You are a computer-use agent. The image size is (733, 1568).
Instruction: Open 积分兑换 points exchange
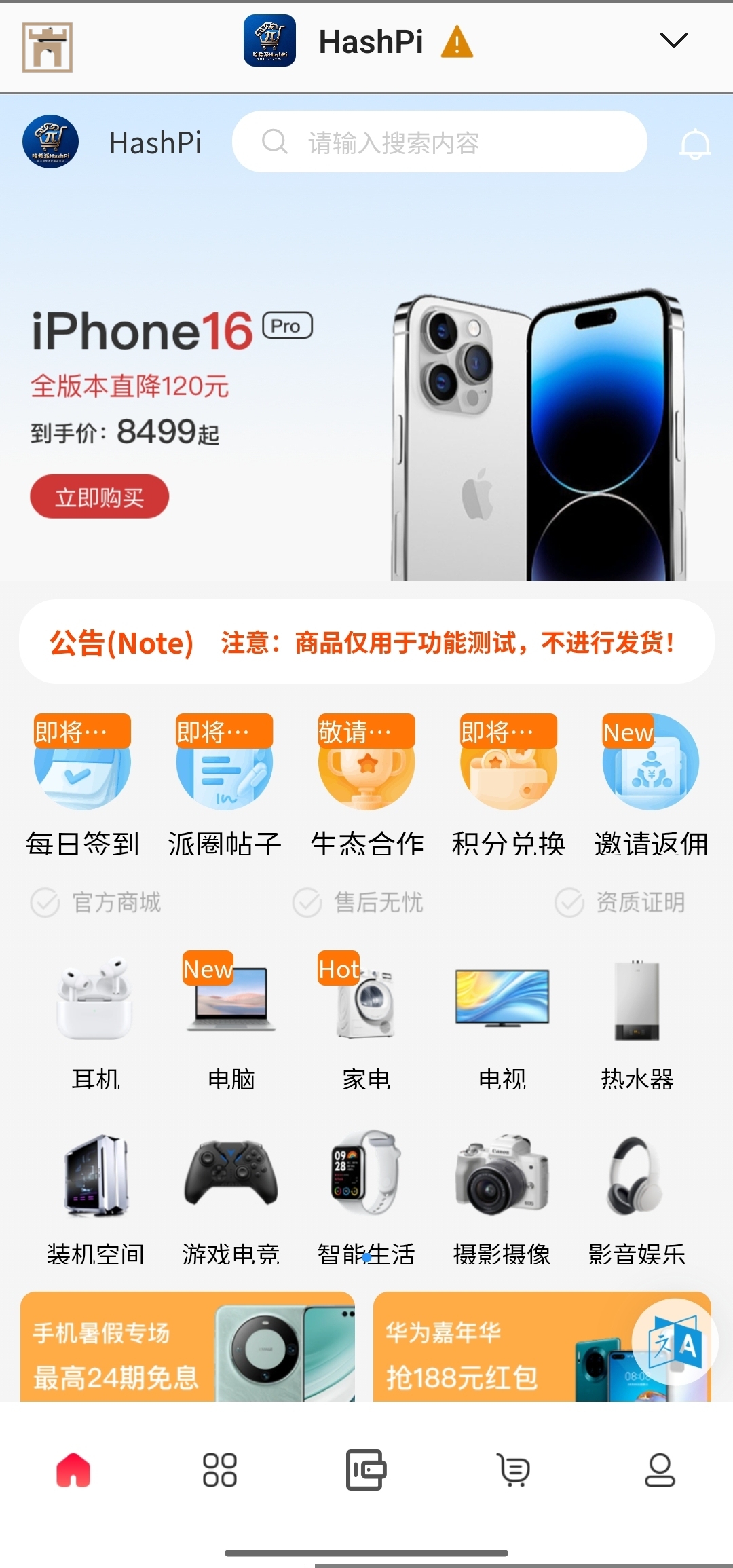click(x=508, y=784)
